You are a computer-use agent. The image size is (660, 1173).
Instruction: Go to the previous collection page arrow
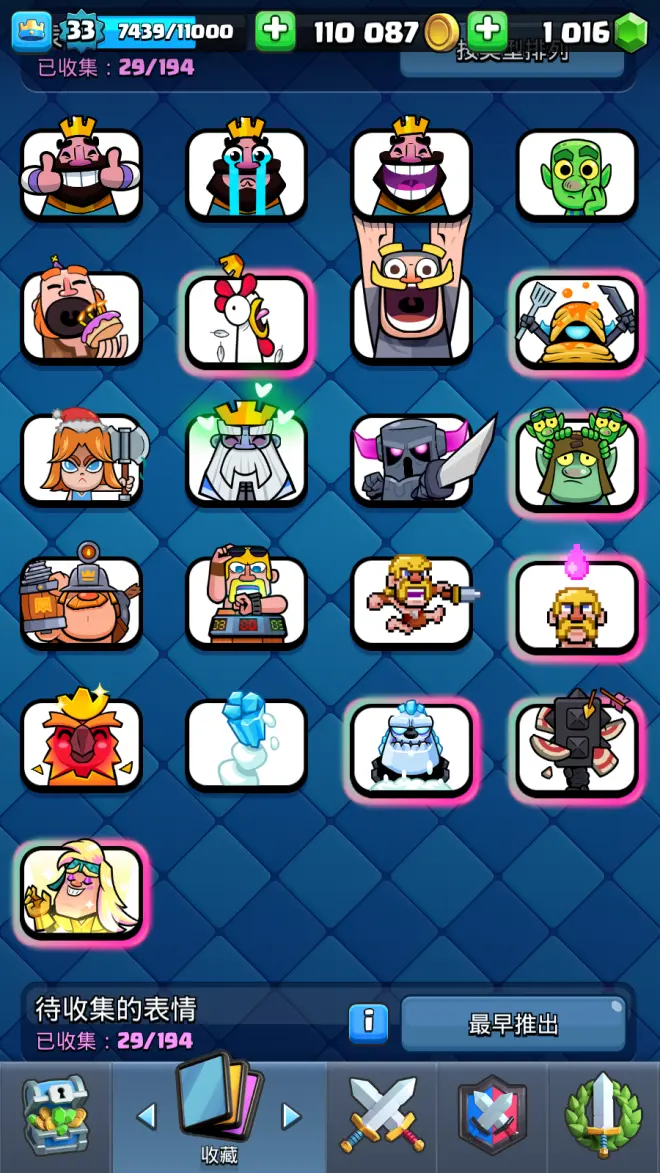(147, 1115)
